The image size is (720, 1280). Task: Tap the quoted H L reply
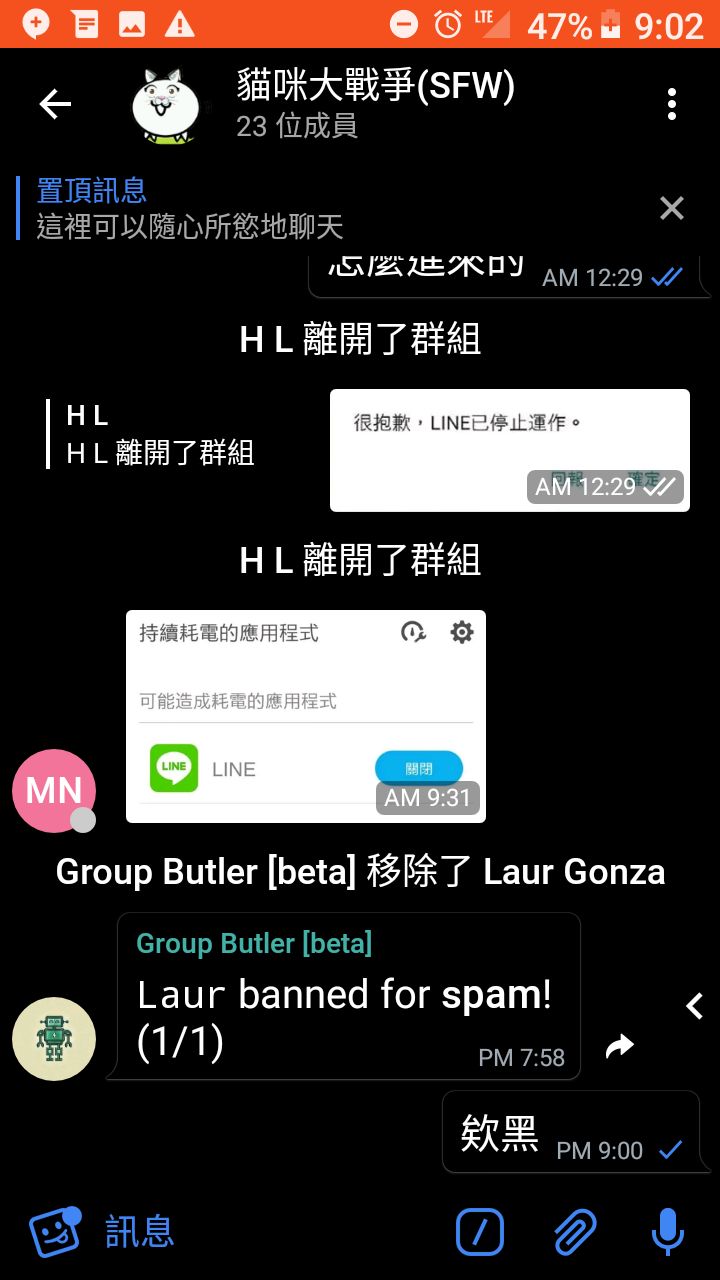tap(160, 434)
